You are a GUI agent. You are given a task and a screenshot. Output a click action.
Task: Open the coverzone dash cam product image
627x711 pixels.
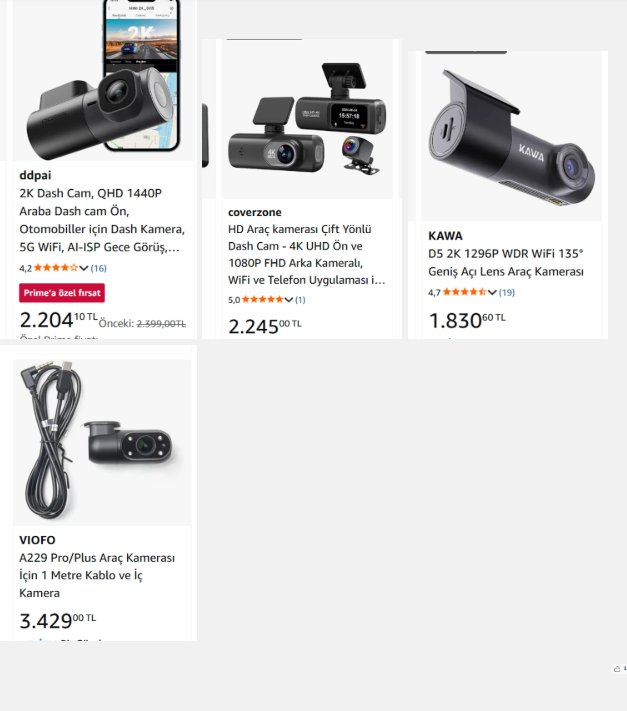tap(306, 120)
